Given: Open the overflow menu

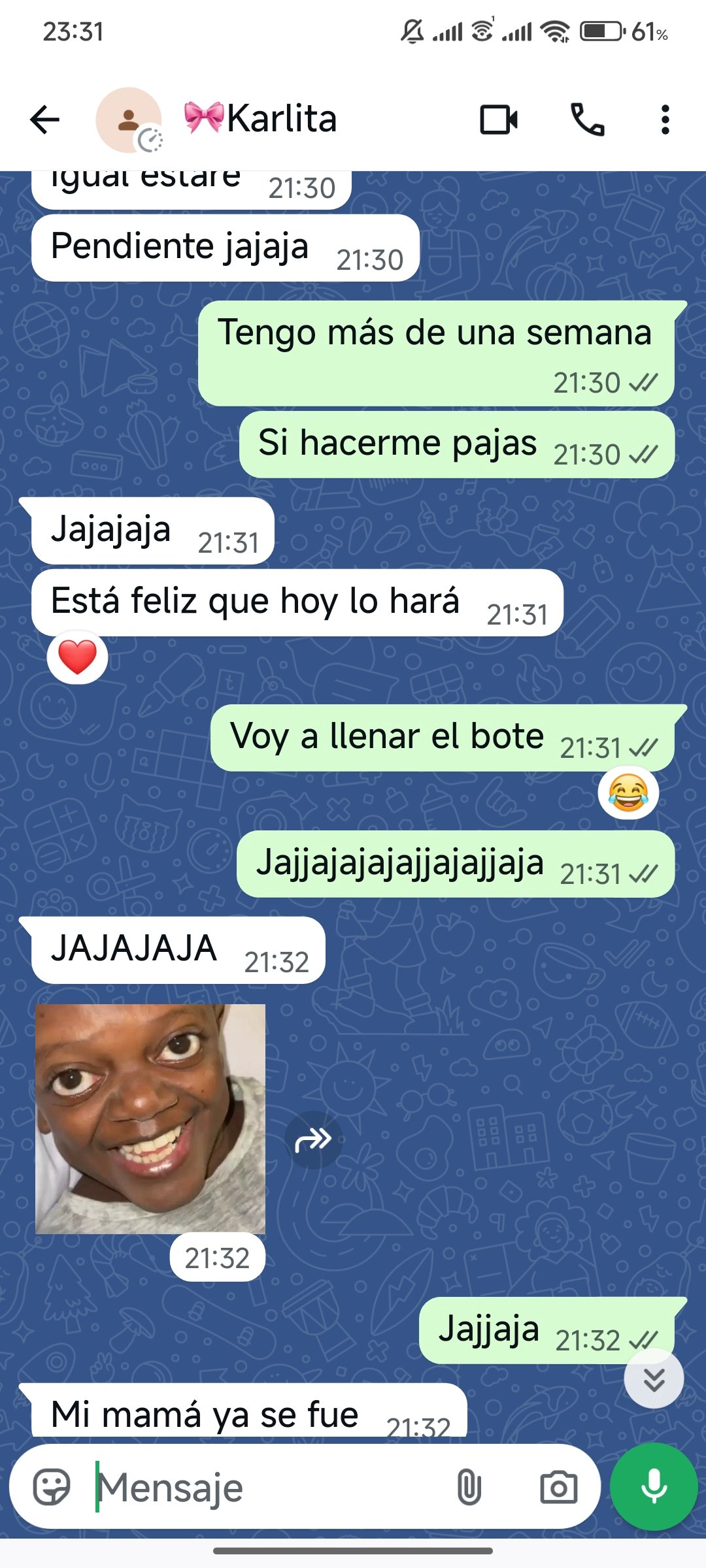Looking at the screenshot, I should coord(665,120).
